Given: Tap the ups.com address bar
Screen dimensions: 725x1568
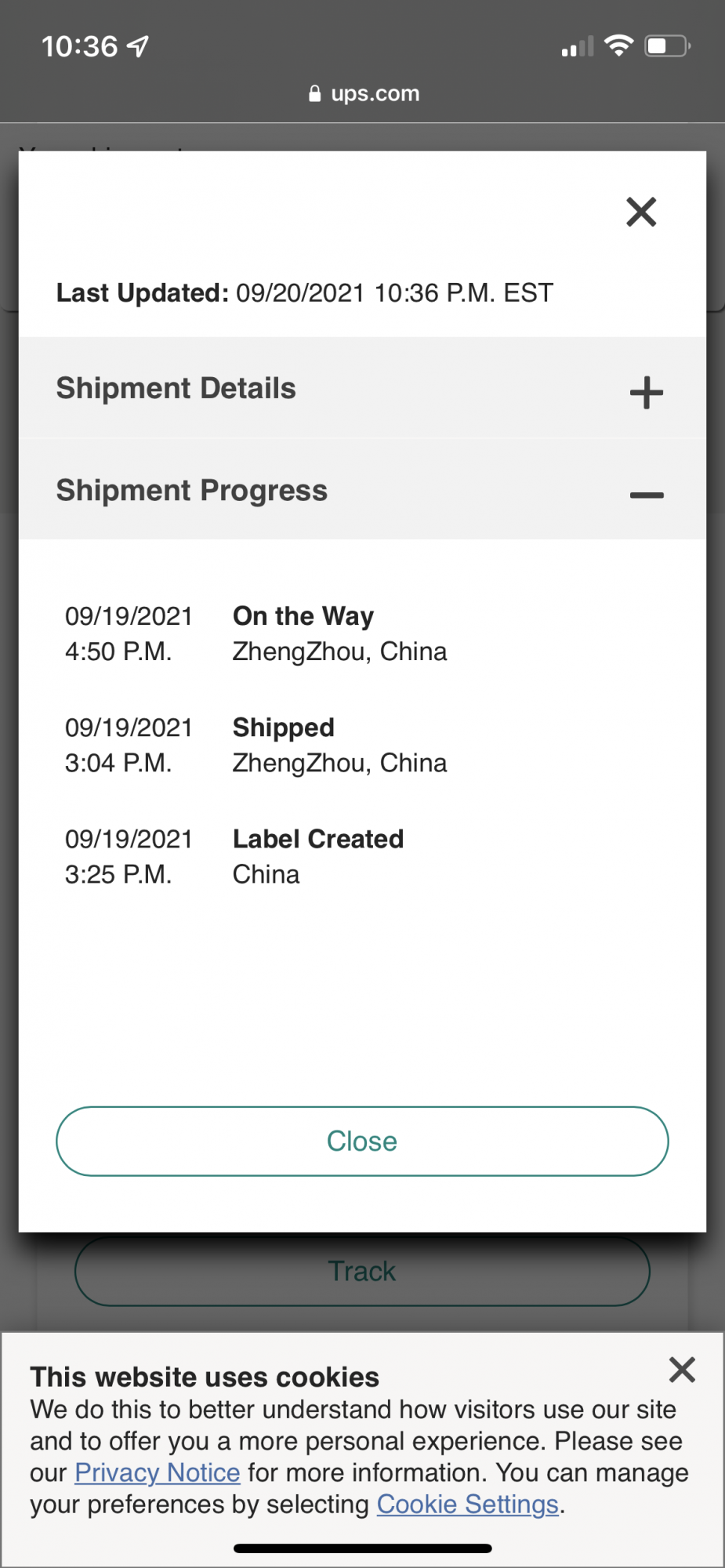Looking at the screenshot, I should tap(364, 93).
